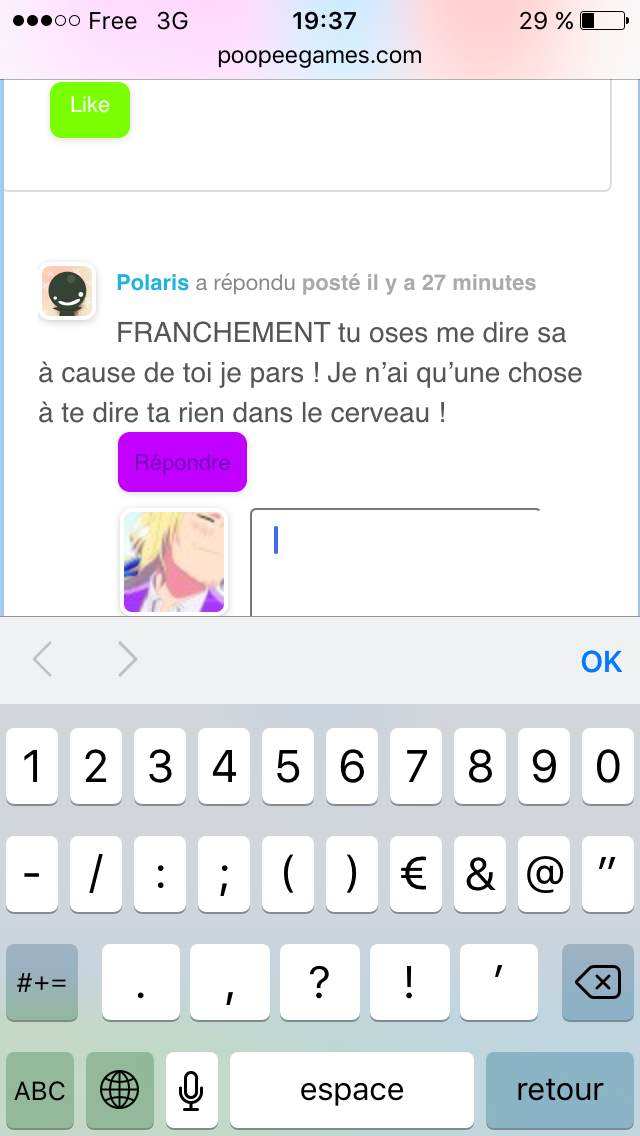Tap the retour key
640x1136 pixels.
tap(560, 1089)
